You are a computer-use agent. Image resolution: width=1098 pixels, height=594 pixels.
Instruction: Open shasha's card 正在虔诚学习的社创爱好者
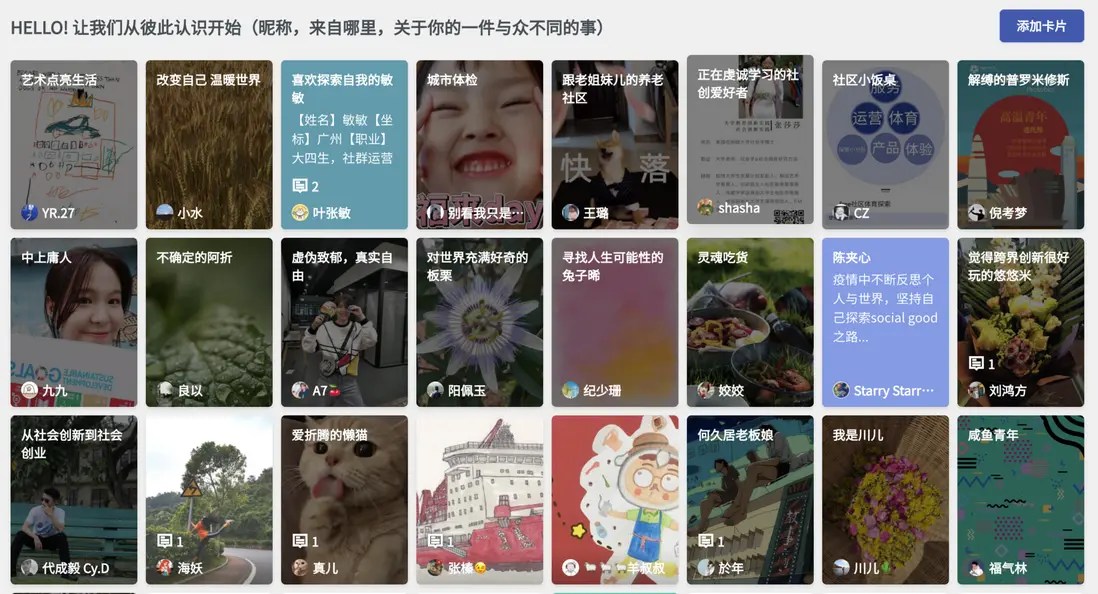click(750, 139)
